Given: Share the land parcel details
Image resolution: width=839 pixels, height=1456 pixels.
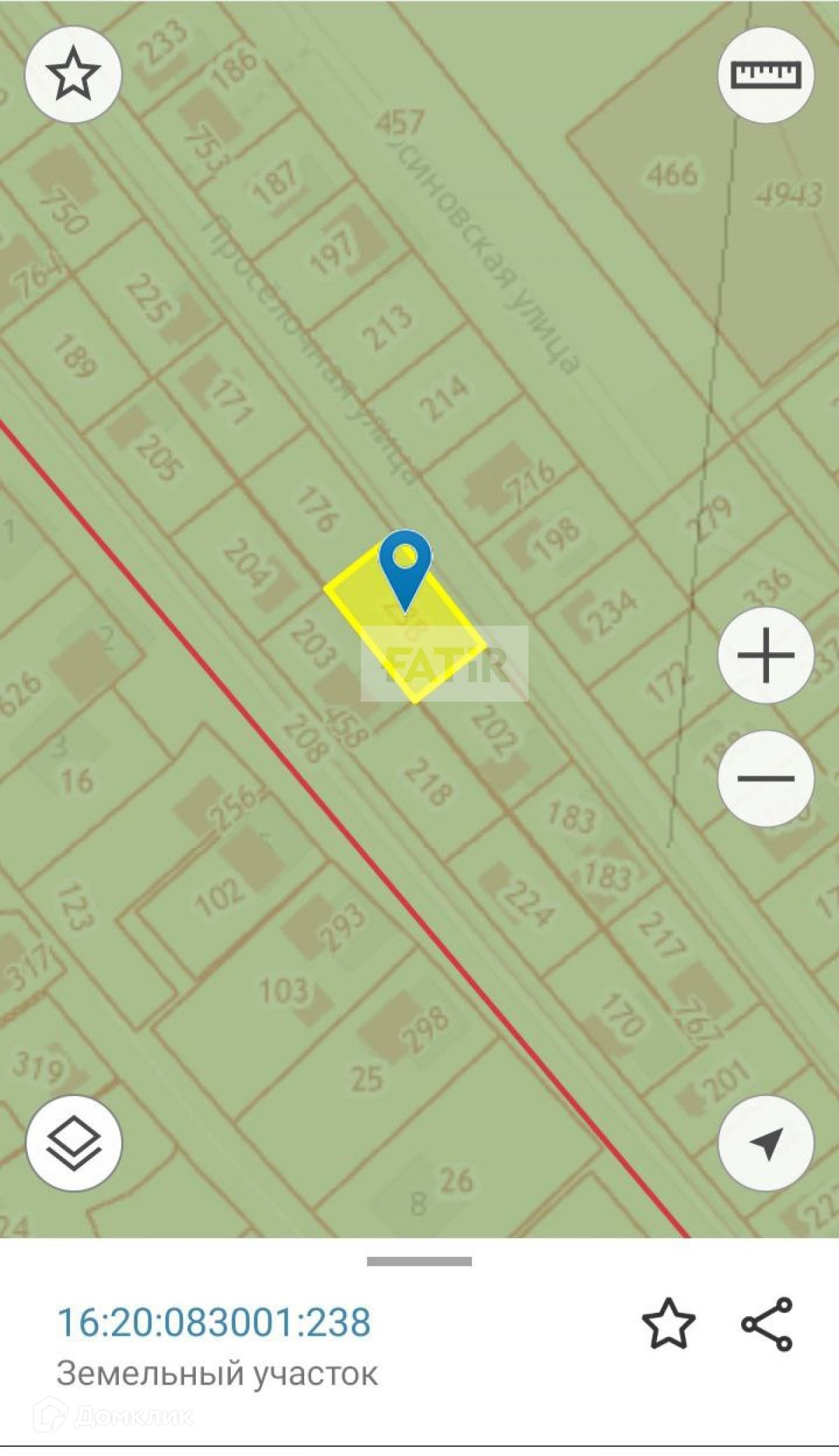Looking at the screenshot, I should [767, 1322].
